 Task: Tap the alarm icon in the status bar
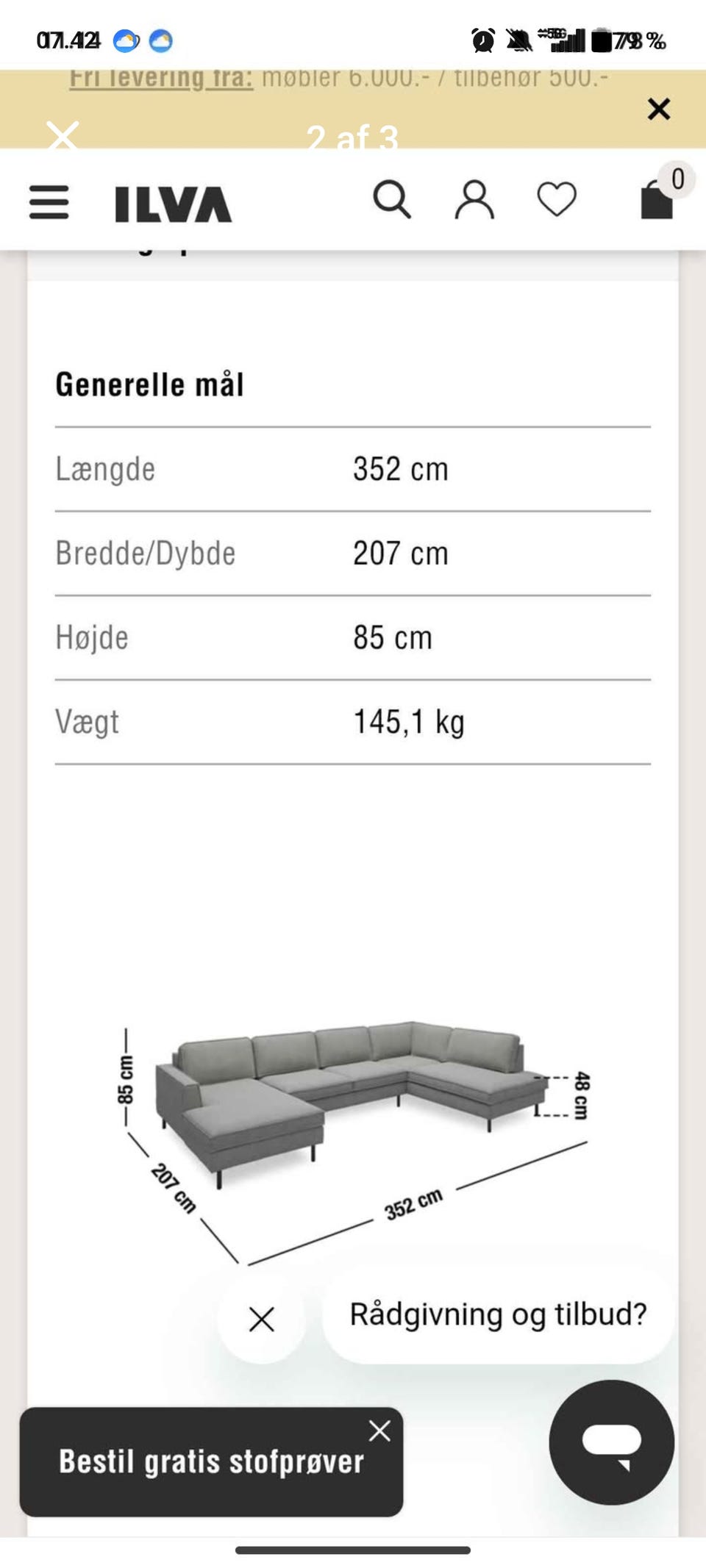(482, 40)
